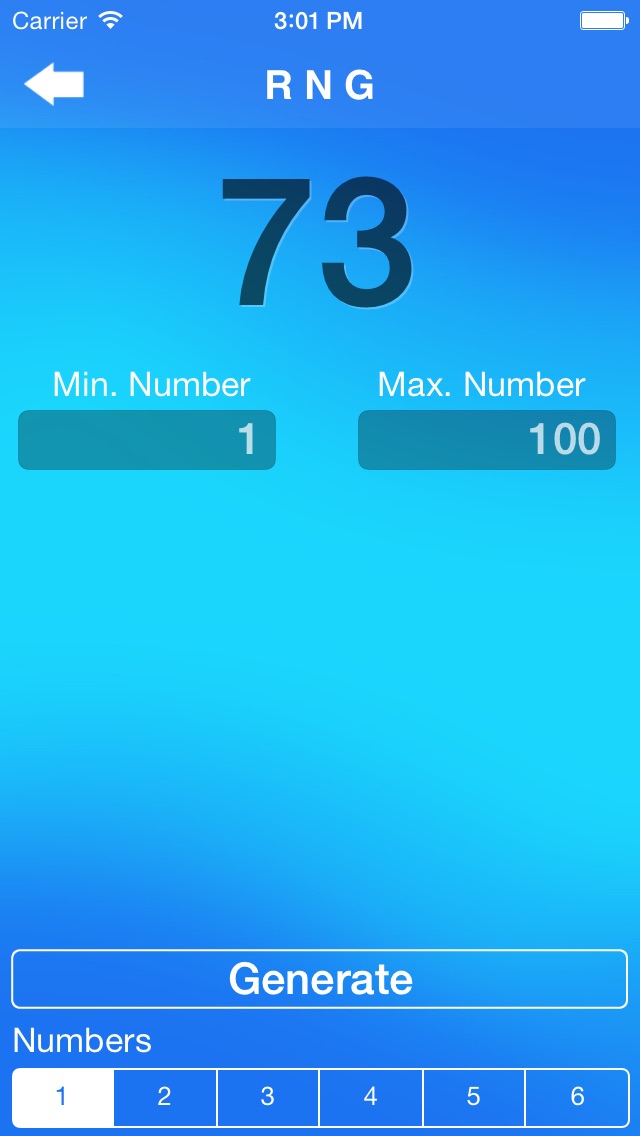
Task: Set Numbers segment to 5
Action: click(473, 1098)
